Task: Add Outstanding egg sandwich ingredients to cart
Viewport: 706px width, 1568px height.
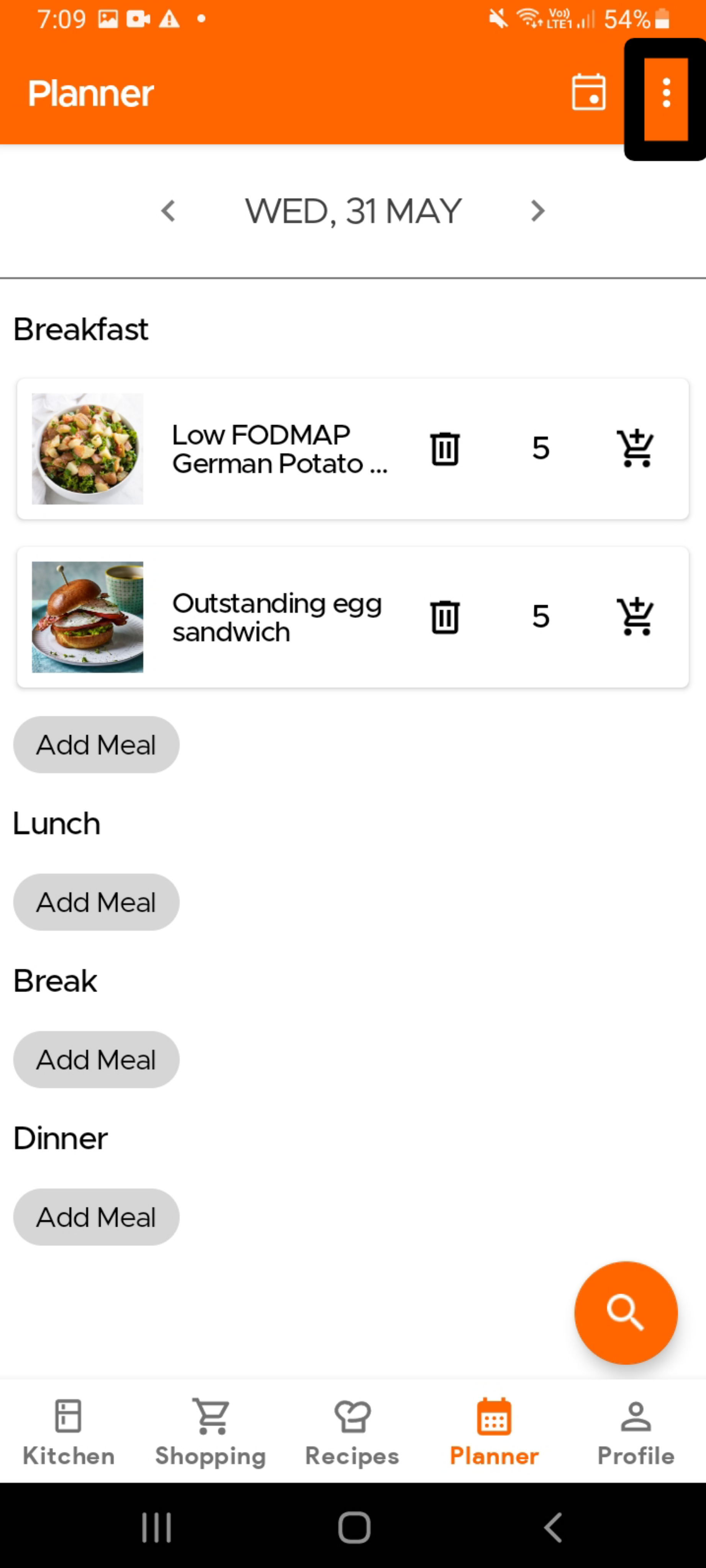Action: tap(635, 617)
